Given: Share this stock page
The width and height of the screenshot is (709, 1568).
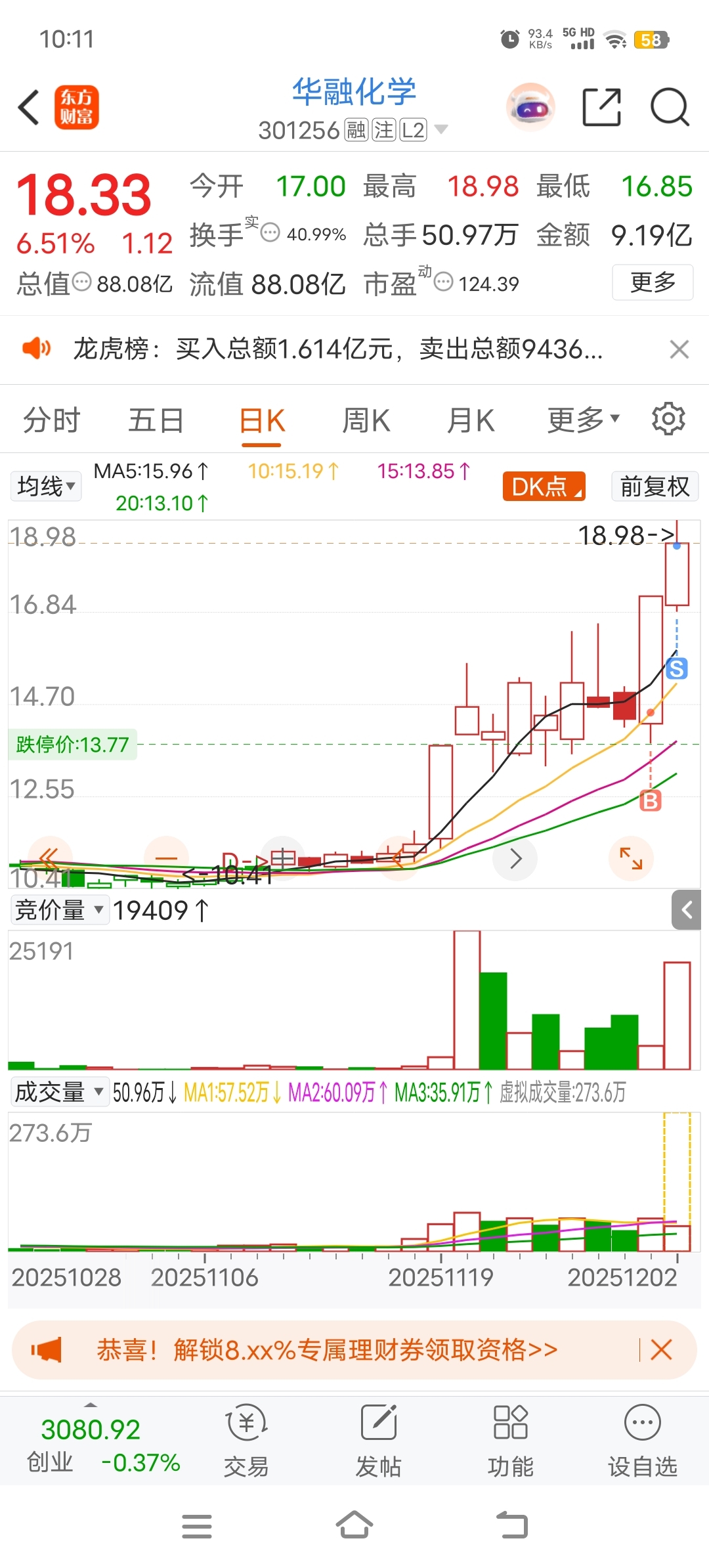Looking at the screenshot, I should 602,107.
